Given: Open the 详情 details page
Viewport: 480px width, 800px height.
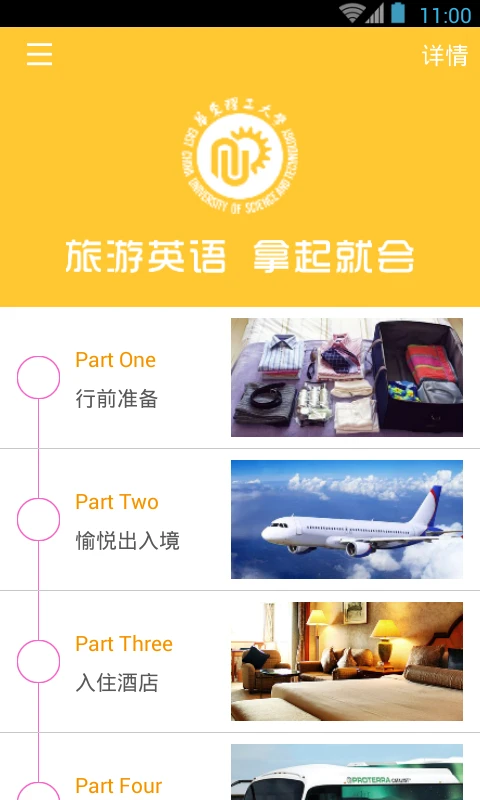Looking at the screenshot, I should coord(445,55).
